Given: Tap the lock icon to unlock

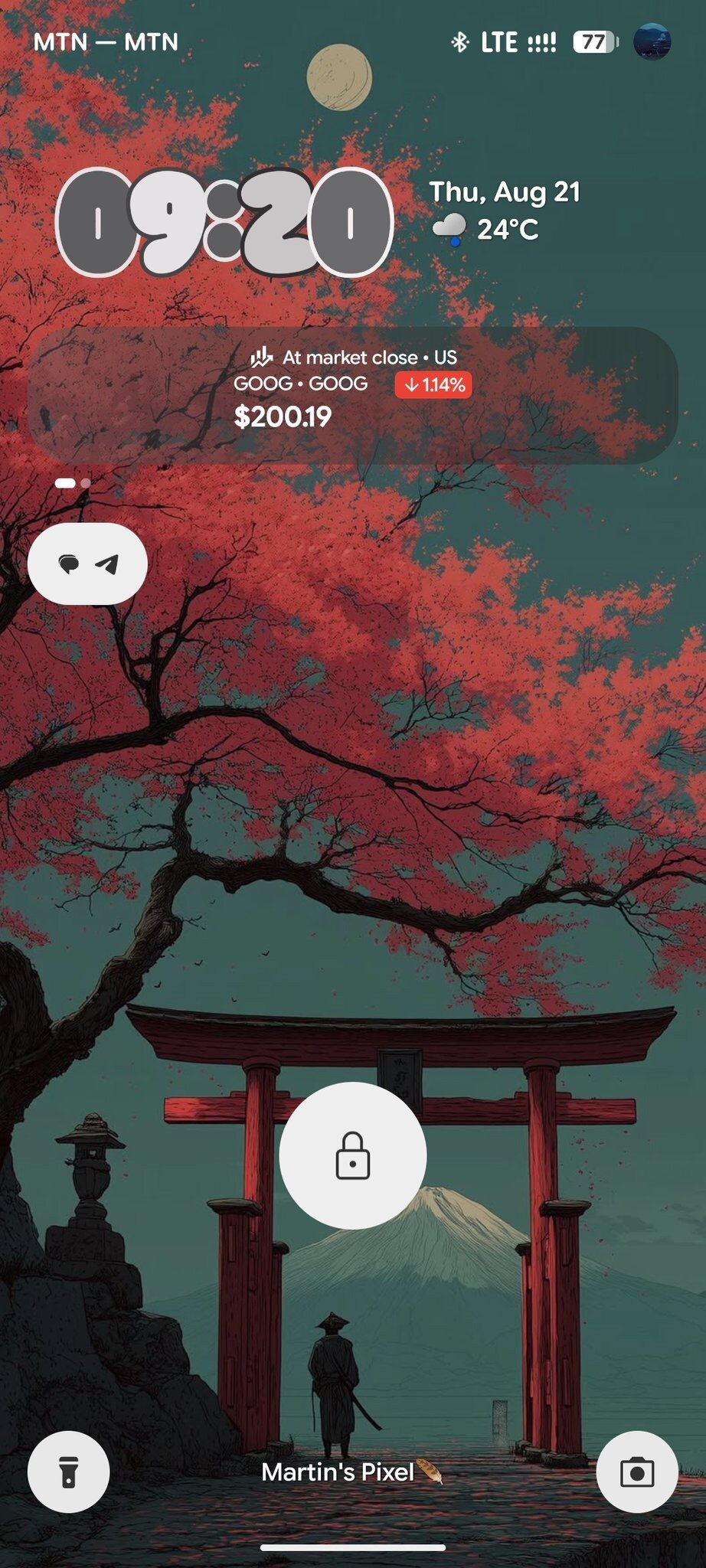Looking at the screenshot, I should point(352,1155).
